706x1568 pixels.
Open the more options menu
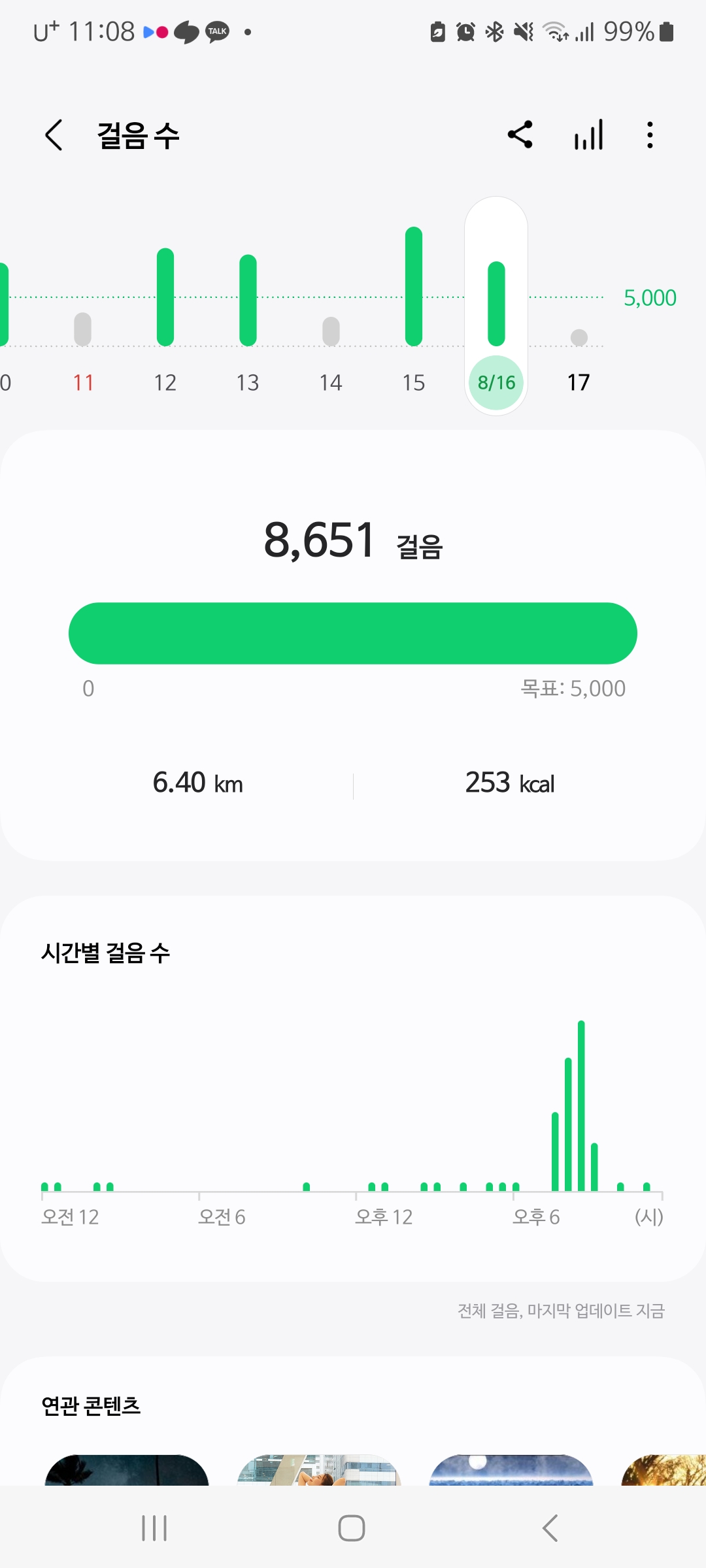[649, 135]
